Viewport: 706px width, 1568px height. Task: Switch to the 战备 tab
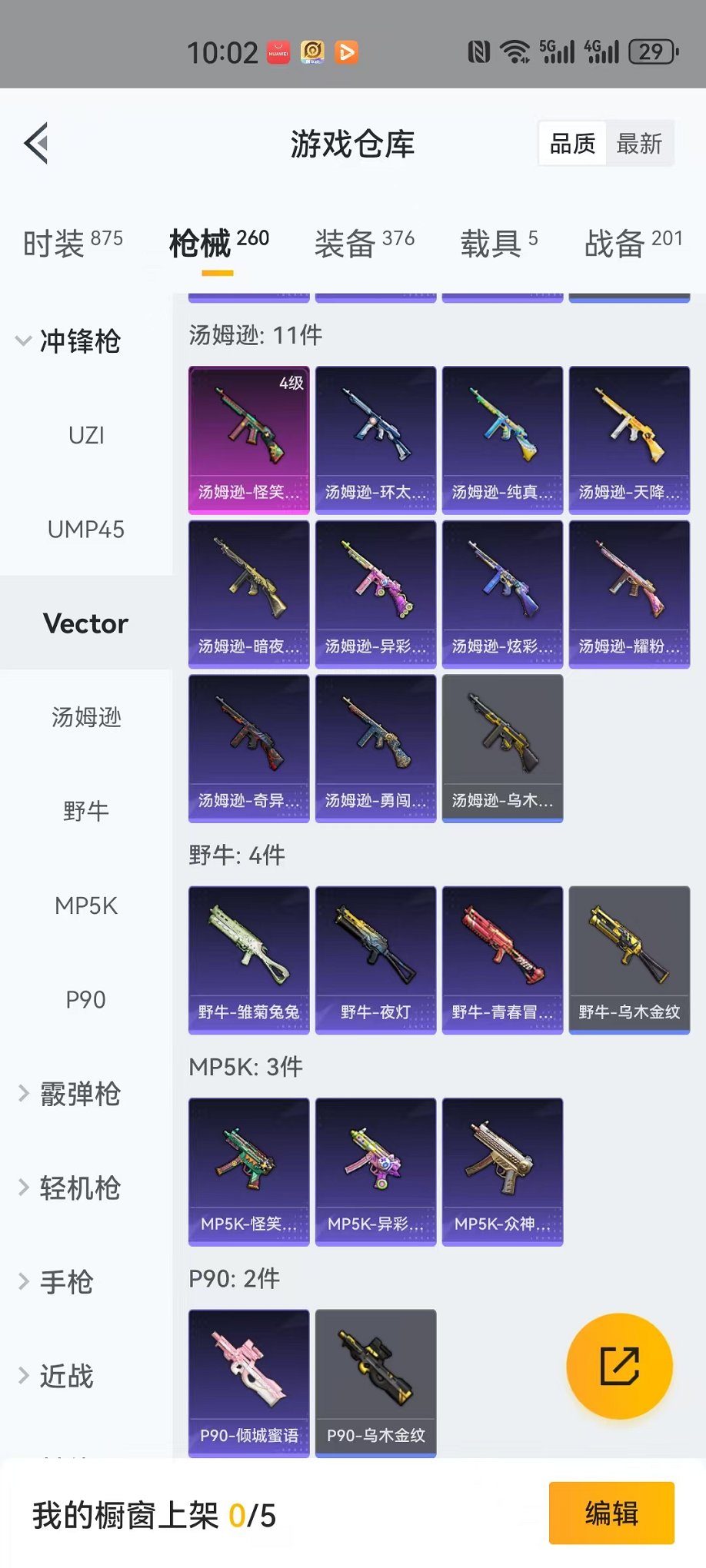coord(633,244)
